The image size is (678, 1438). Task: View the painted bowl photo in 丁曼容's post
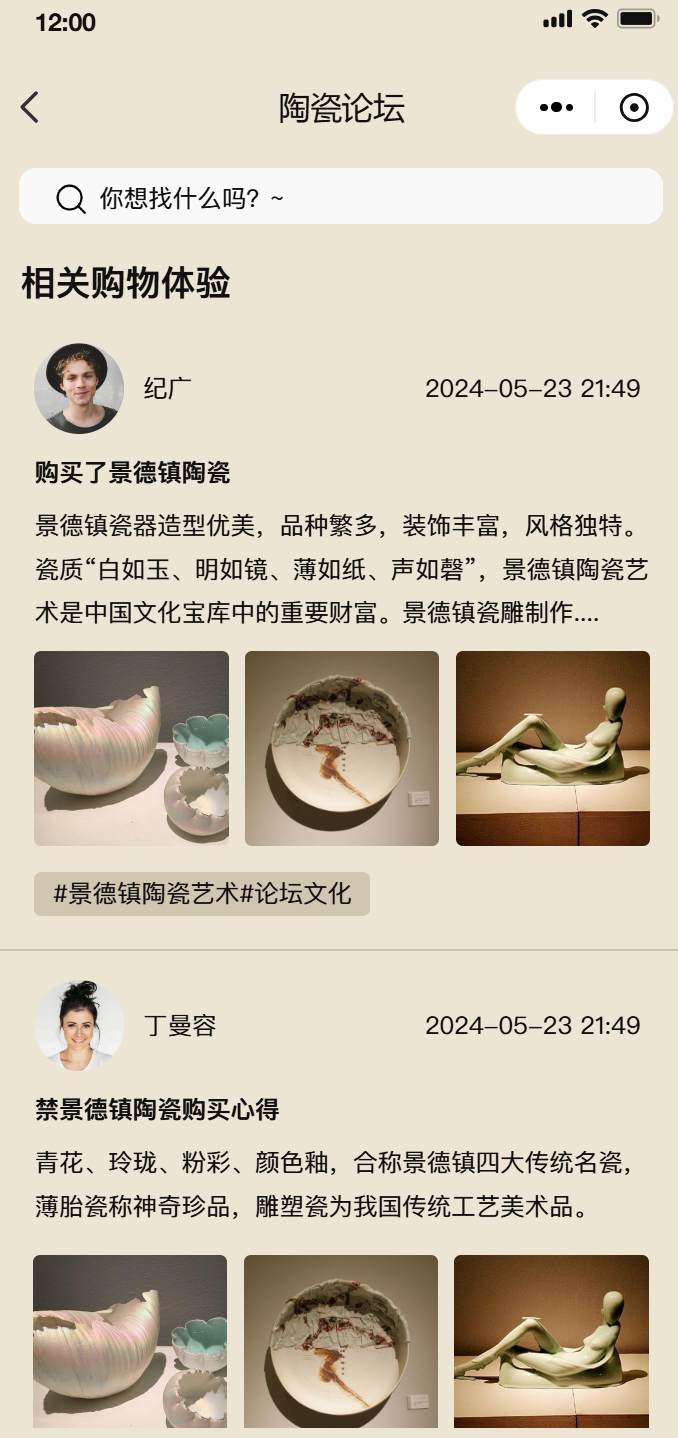(x=341, y=1340)
